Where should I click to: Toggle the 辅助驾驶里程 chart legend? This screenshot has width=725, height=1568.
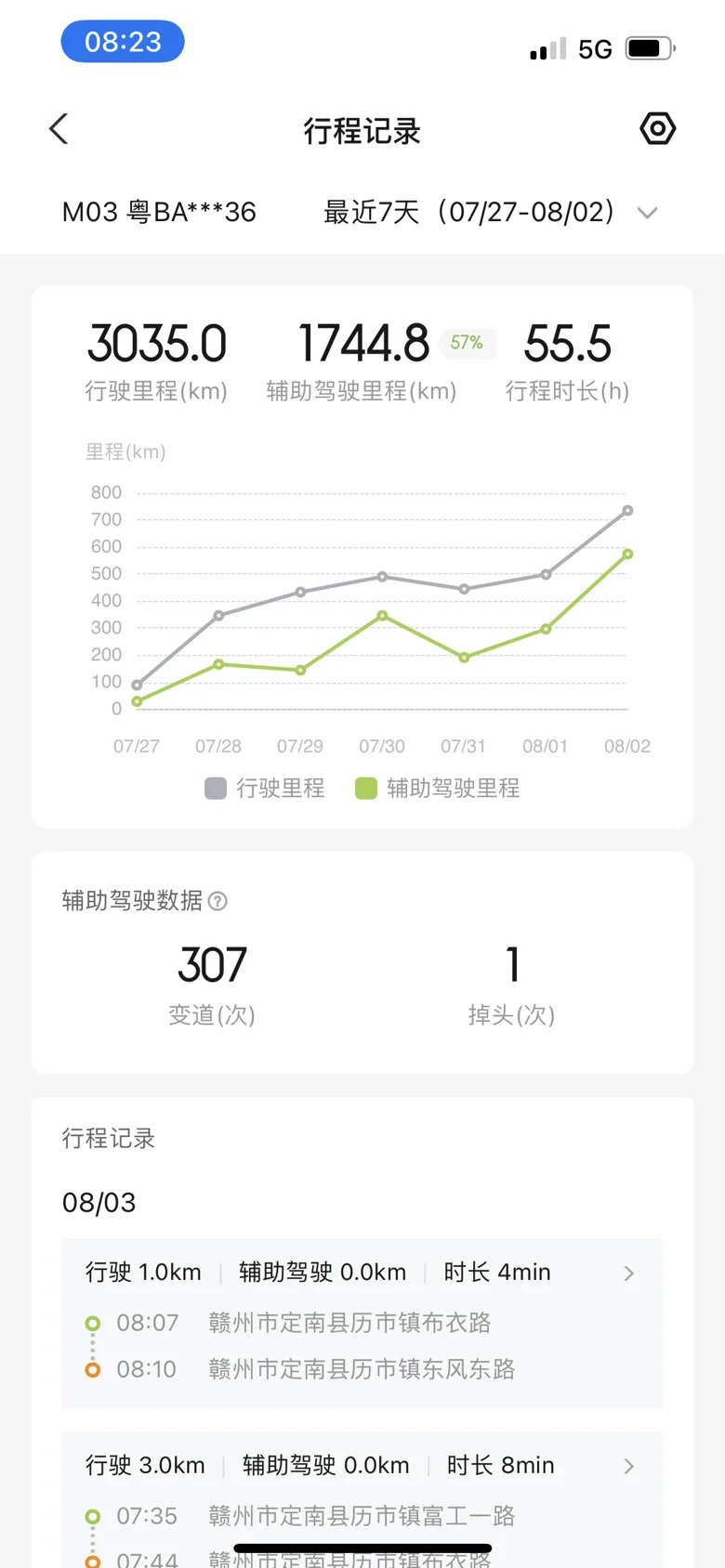coord(438,789)
